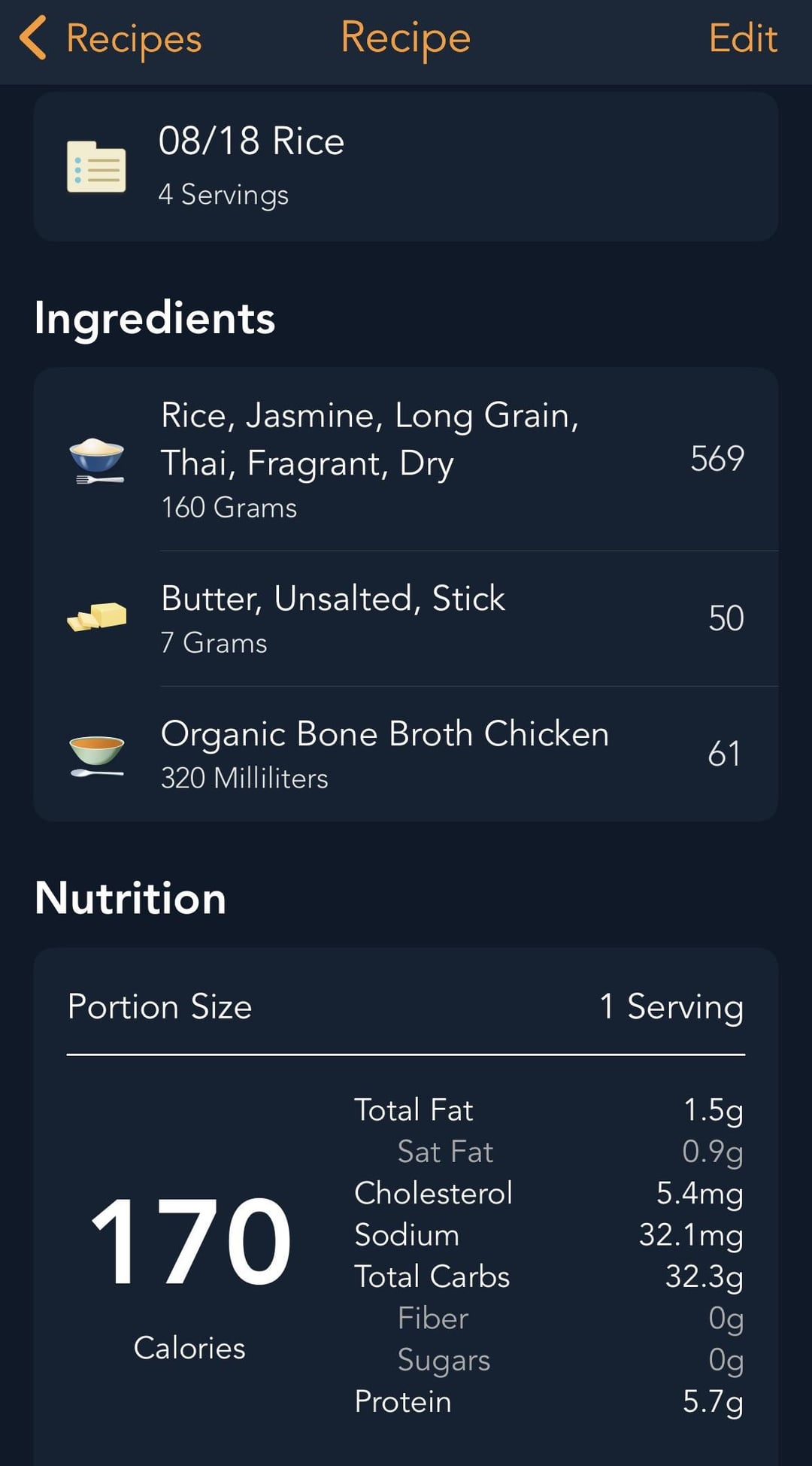Go back to the Recipes list
Image resolution: width=812 pixels, height=1466 pixels.
point(111,38)
